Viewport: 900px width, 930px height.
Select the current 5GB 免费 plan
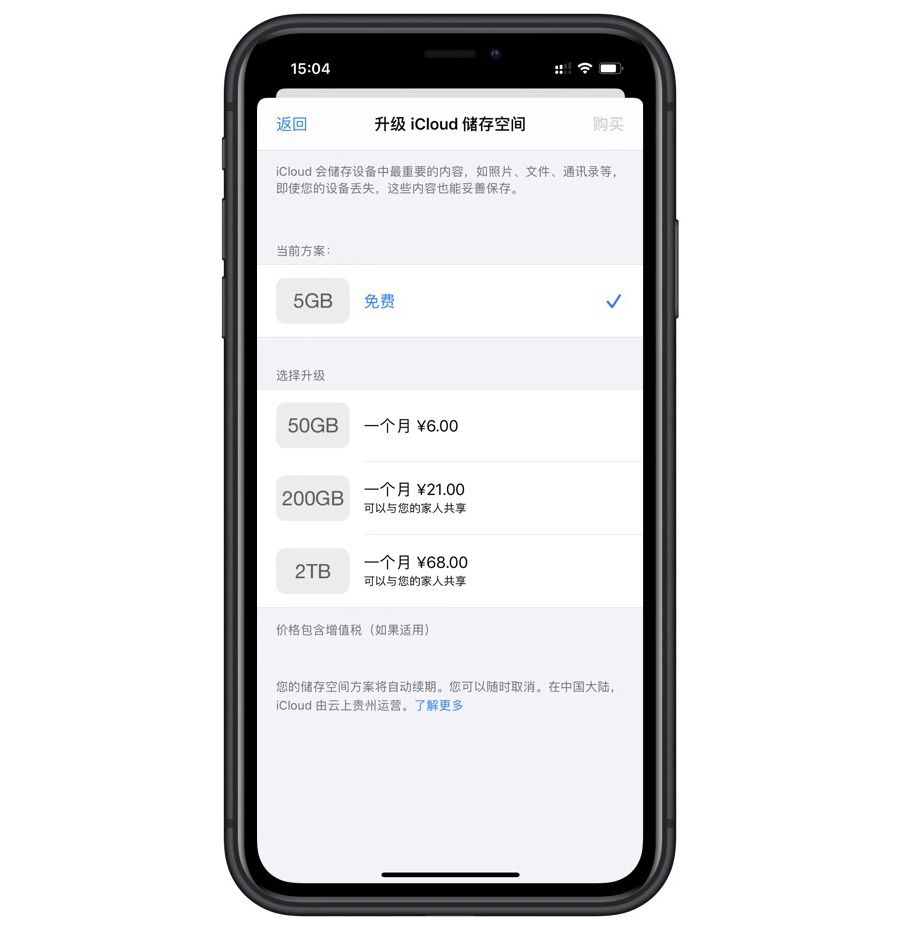[449, 301]
